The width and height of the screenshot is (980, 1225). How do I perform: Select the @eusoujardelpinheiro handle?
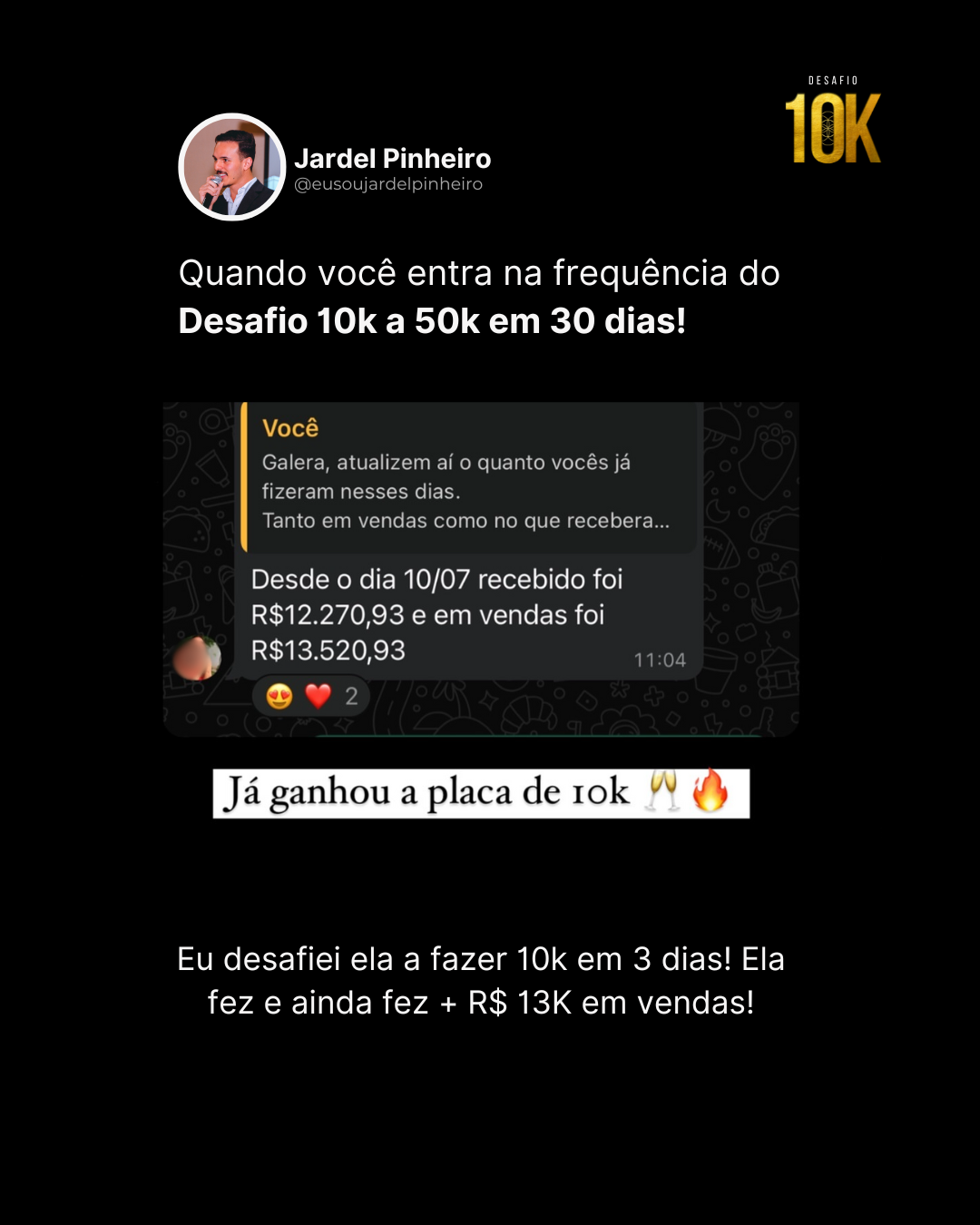[x=388, y=184]
